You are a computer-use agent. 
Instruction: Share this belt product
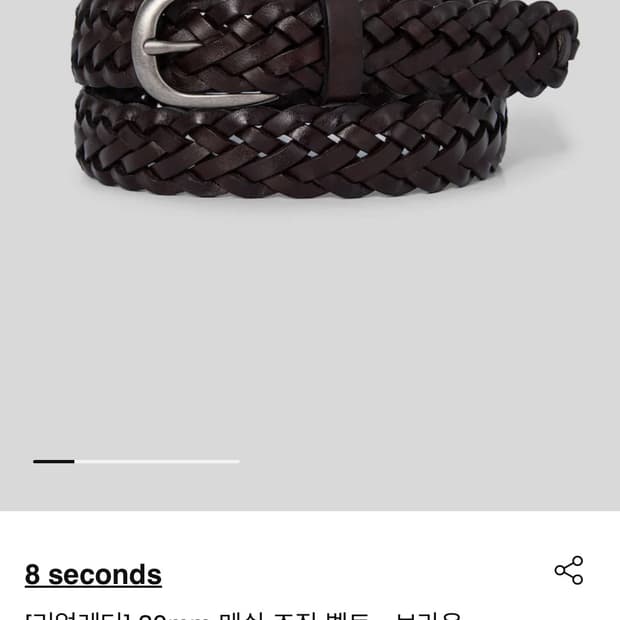[x=568, y=570]
